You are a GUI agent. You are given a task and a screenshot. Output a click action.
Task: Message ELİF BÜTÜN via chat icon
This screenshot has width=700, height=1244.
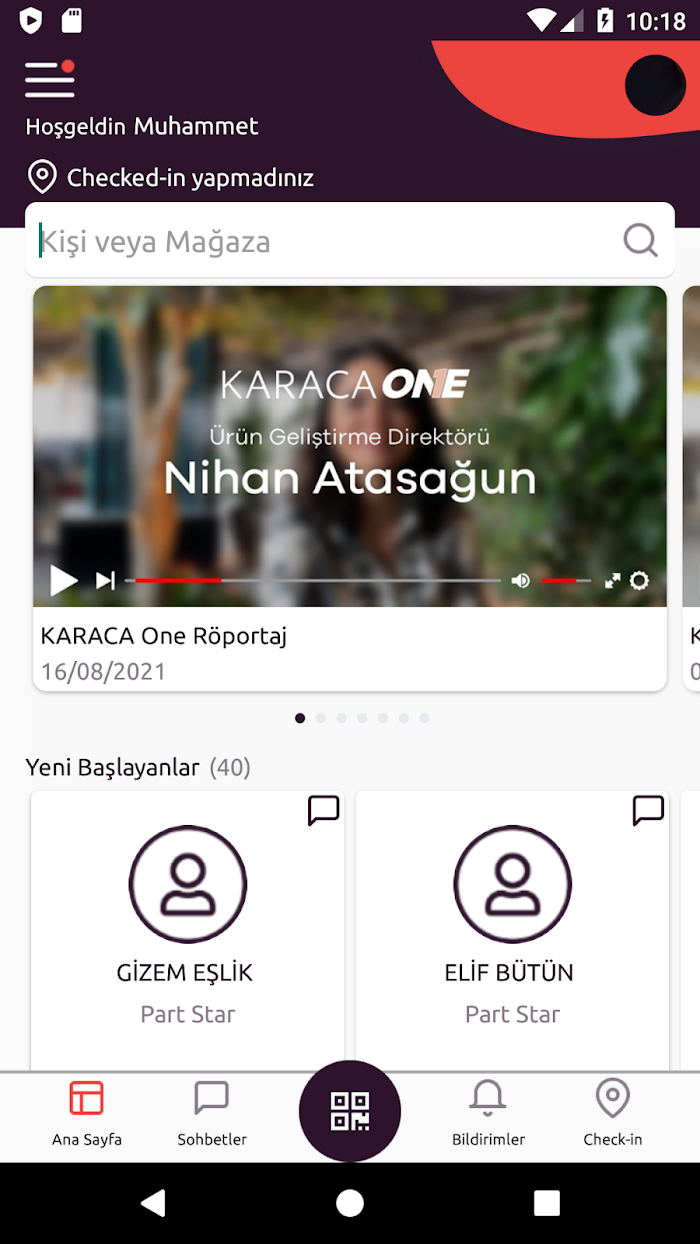[x=648, y=810]
